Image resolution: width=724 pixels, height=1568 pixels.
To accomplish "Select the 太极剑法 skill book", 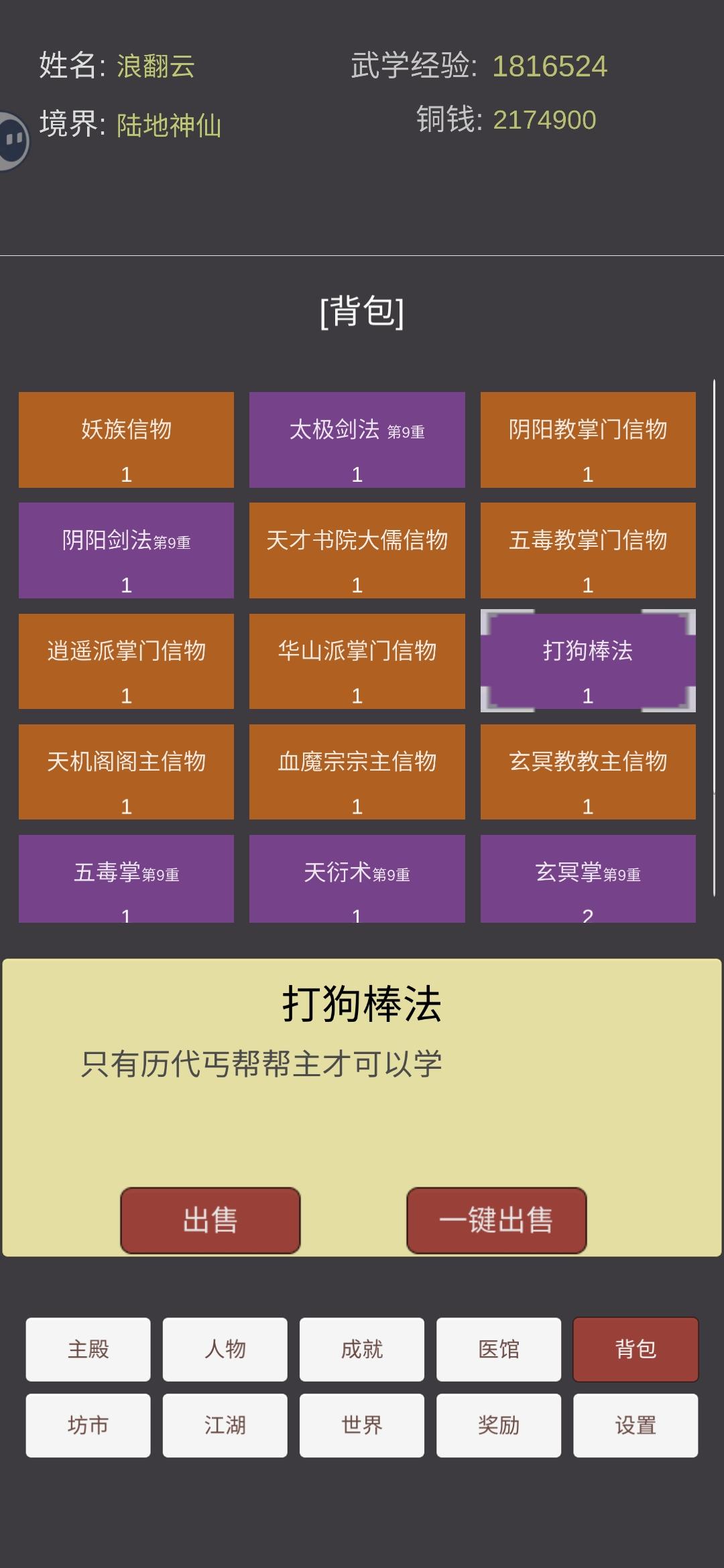I will tap(356, 439).
